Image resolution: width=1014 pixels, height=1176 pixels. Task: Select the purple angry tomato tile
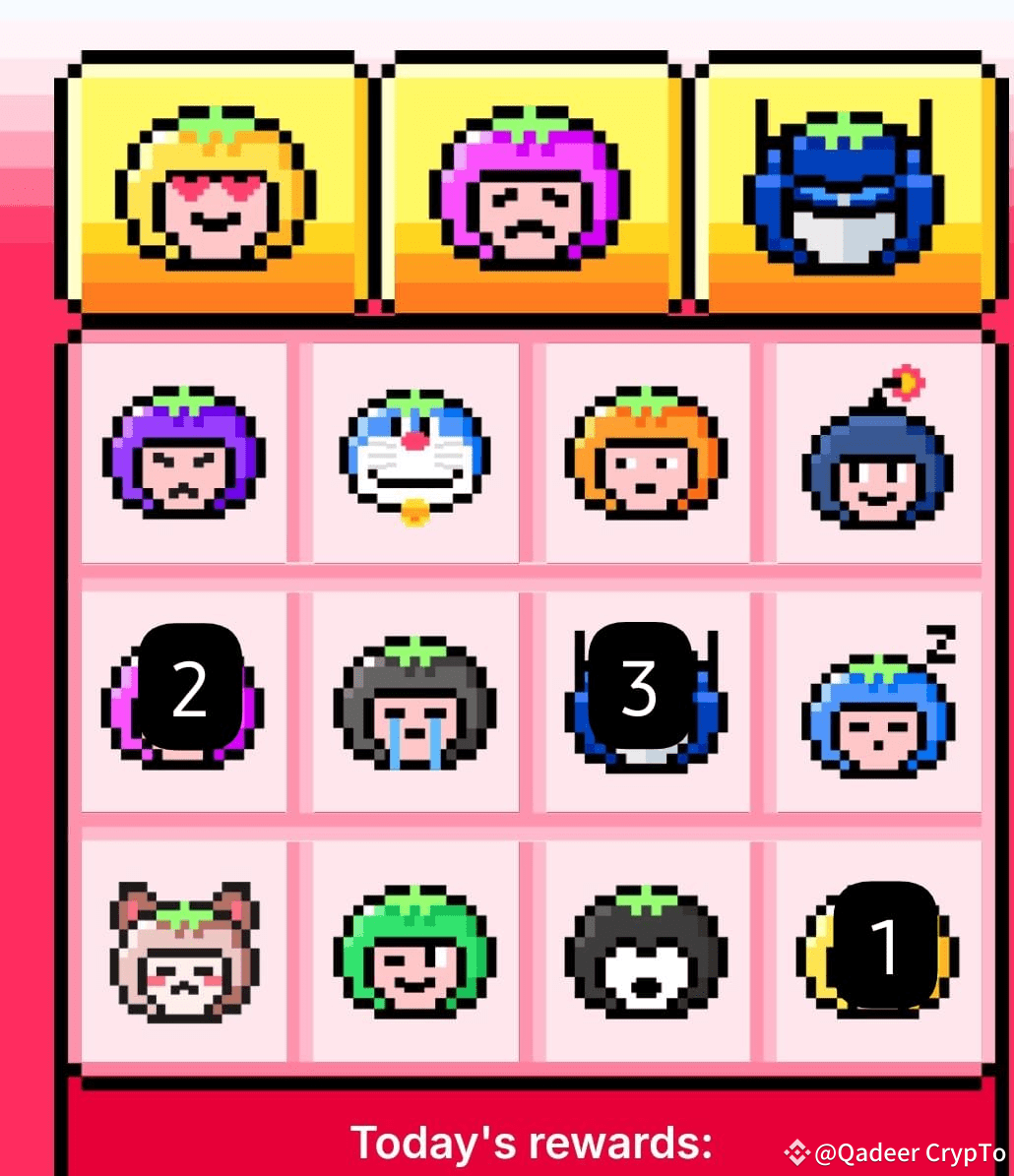(183, 453)
